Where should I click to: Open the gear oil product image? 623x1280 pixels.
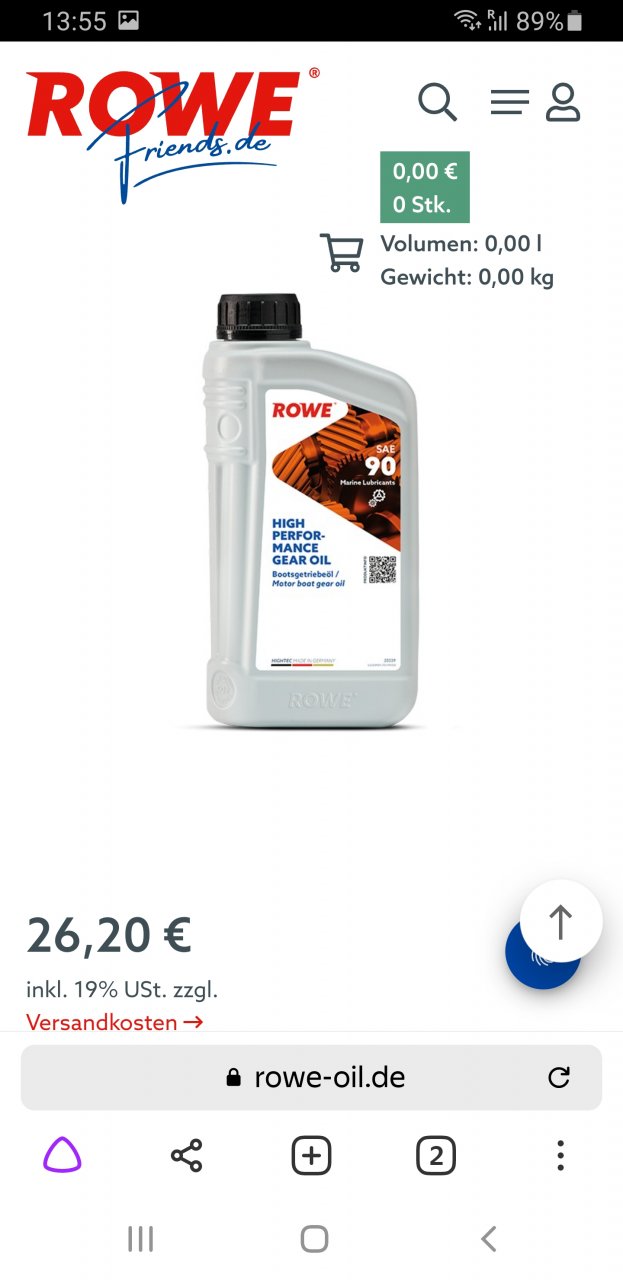(311, 510)
